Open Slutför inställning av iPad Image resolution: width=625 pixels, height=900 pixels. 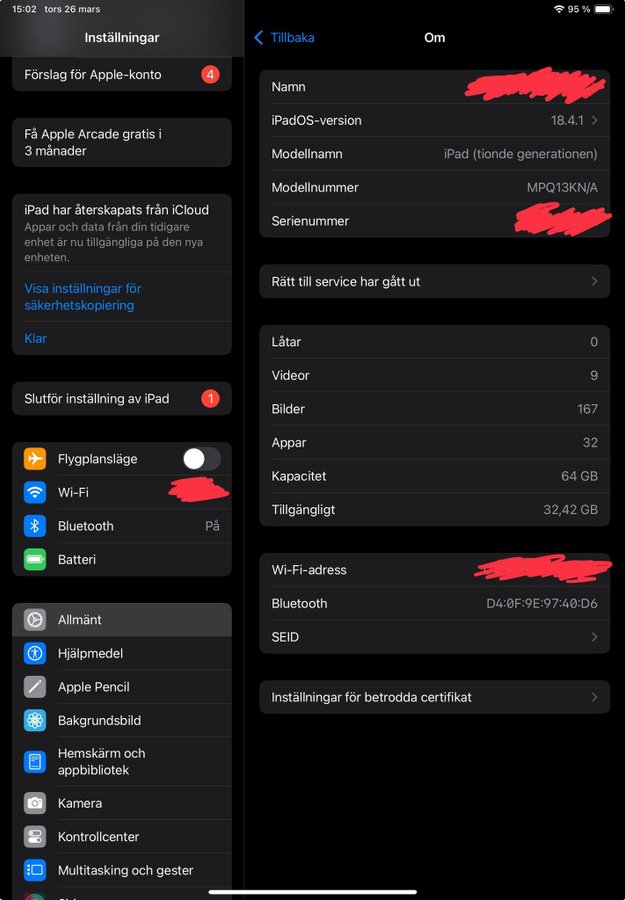[x=120, y=398]
